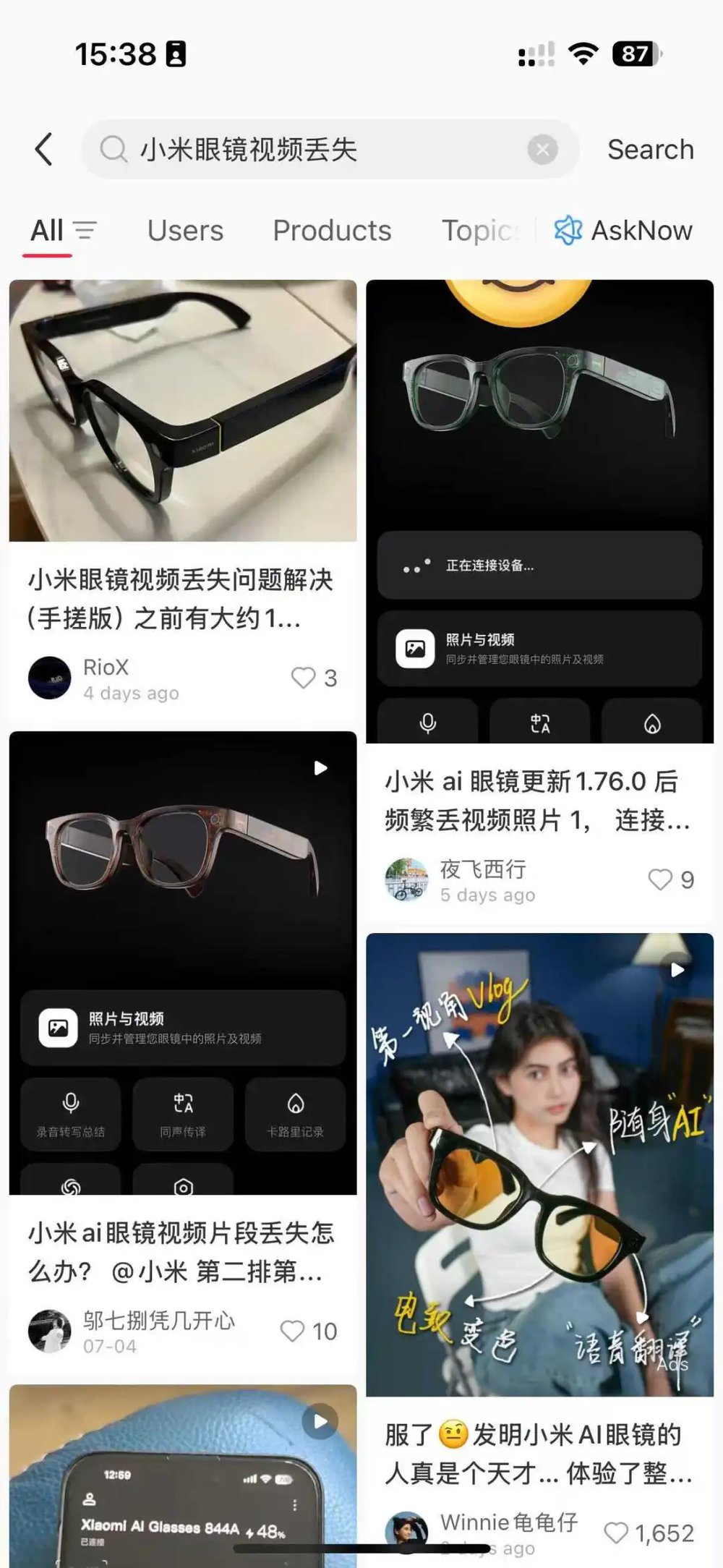Tap the search field with 小米眼镜视频丢失
Viewport: 723px width, 1568px height.
[x=318, y=150]
